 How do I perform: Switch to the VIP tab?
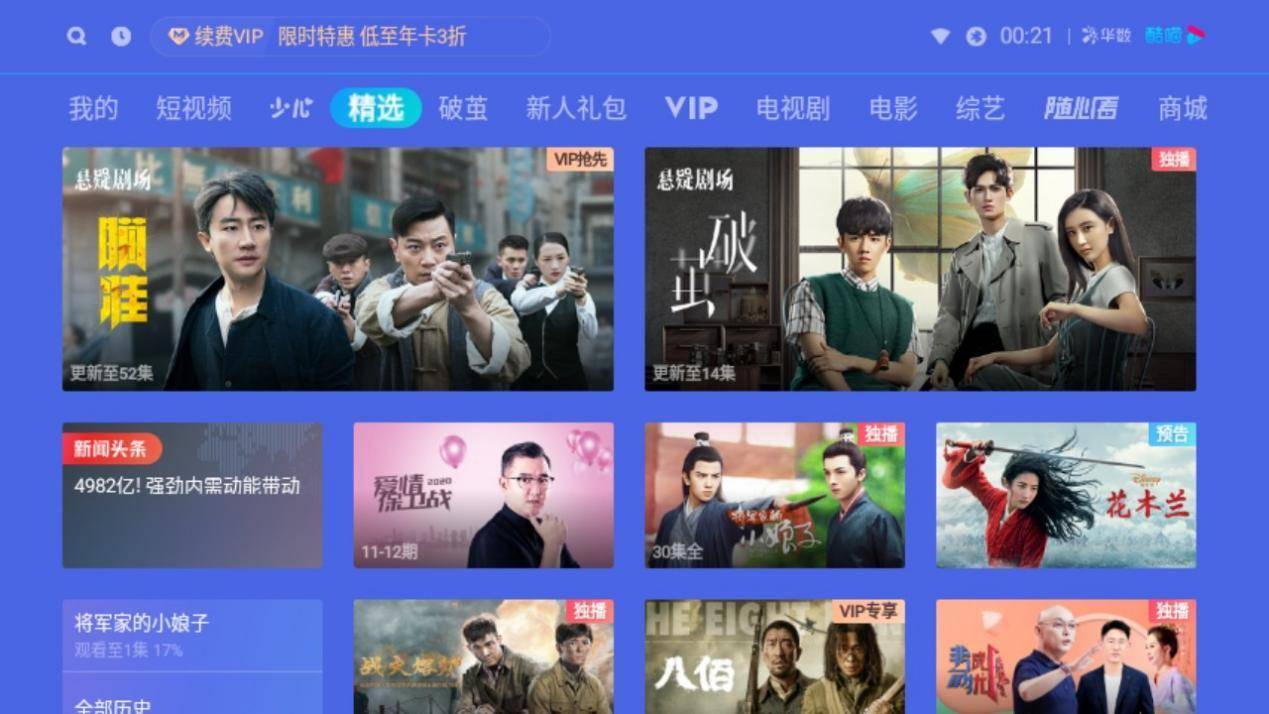click(691, 108)
